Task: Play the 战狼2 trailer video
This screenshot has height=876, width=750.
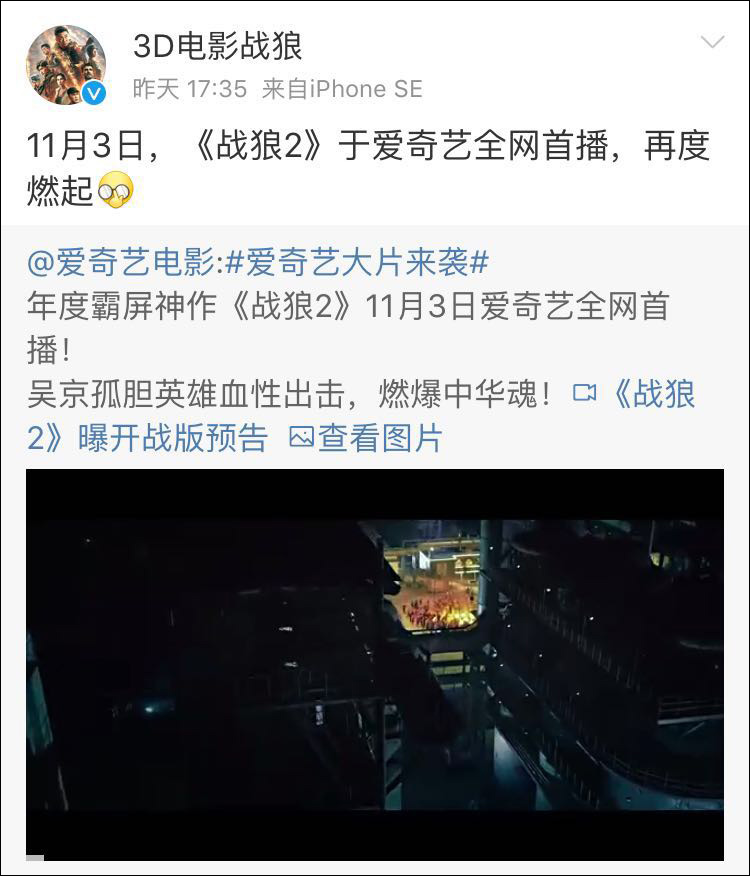Action: pyautogui.click(x=374, y=664)
